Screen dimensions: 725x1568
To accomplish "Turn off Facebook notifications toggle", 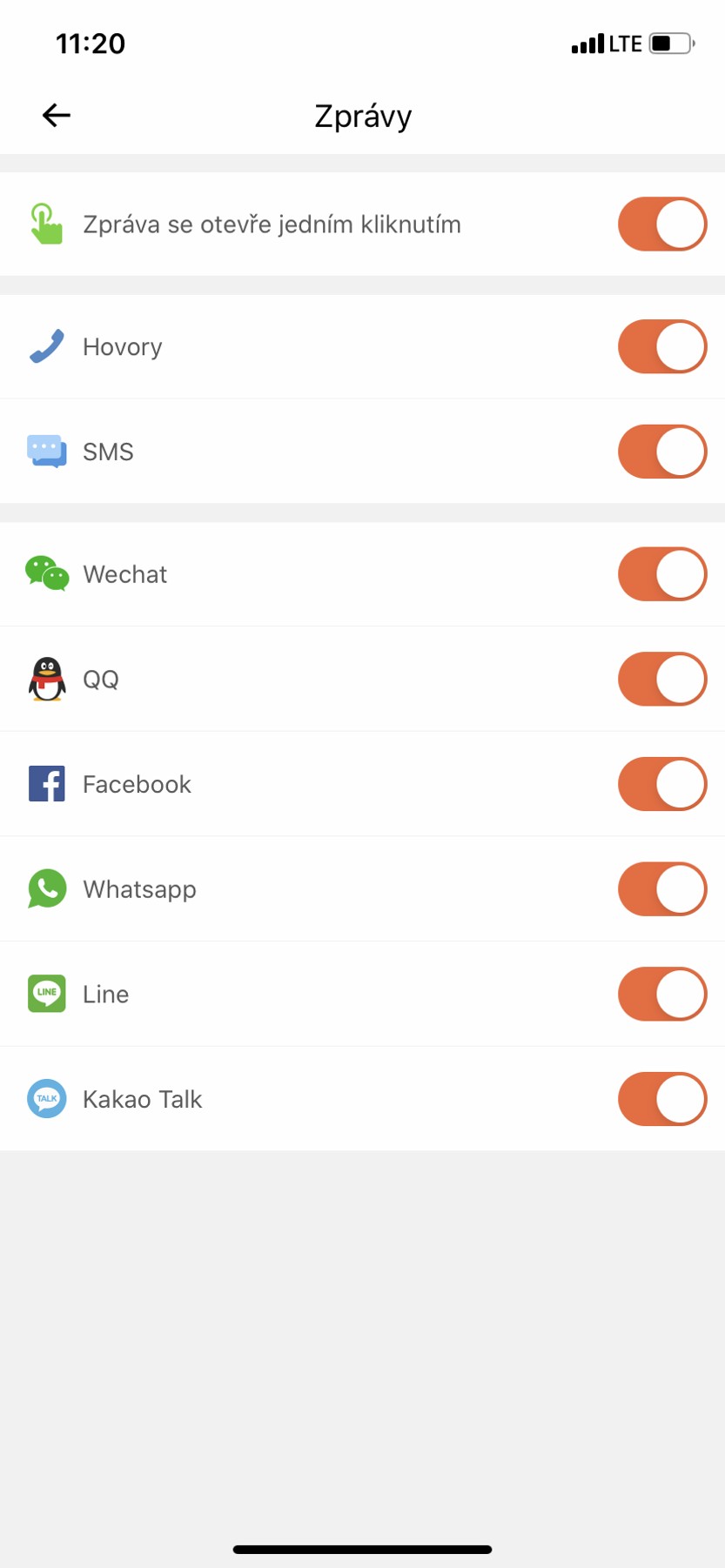I will (661, 784).
